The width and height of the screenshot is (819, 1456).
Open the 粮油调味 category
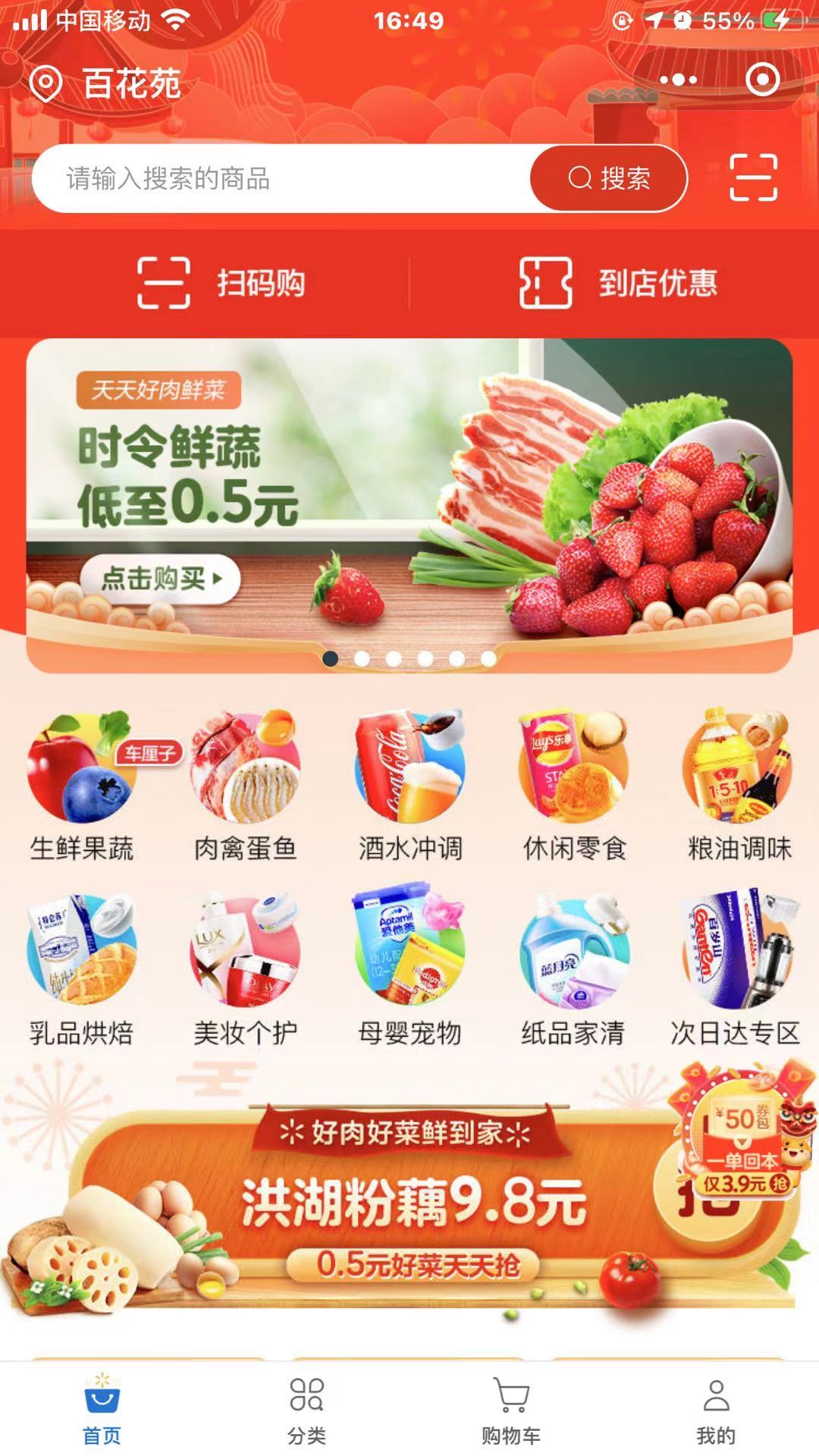tap(739, 785)
